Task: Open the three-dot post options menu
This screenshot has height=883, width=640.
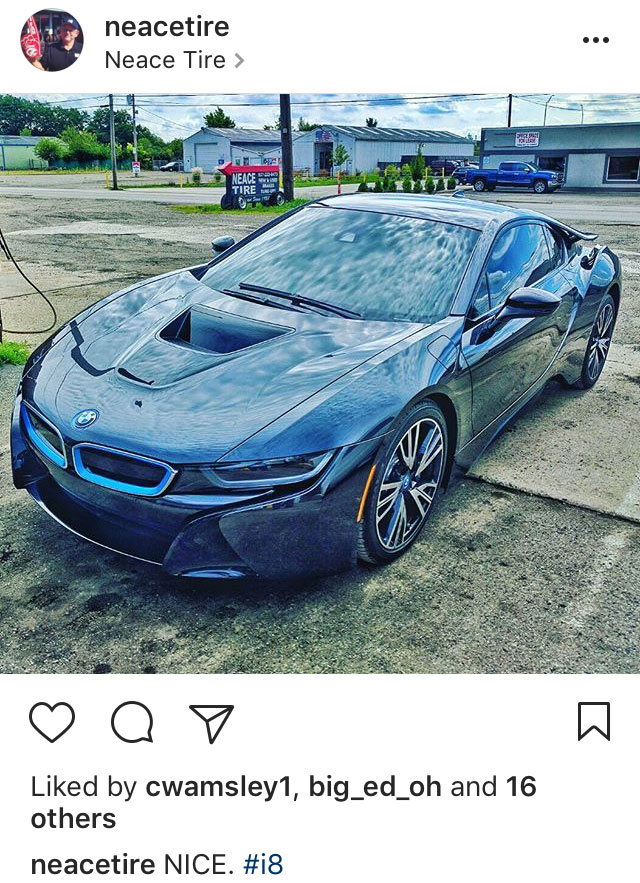Action: [x=595, y=41]
